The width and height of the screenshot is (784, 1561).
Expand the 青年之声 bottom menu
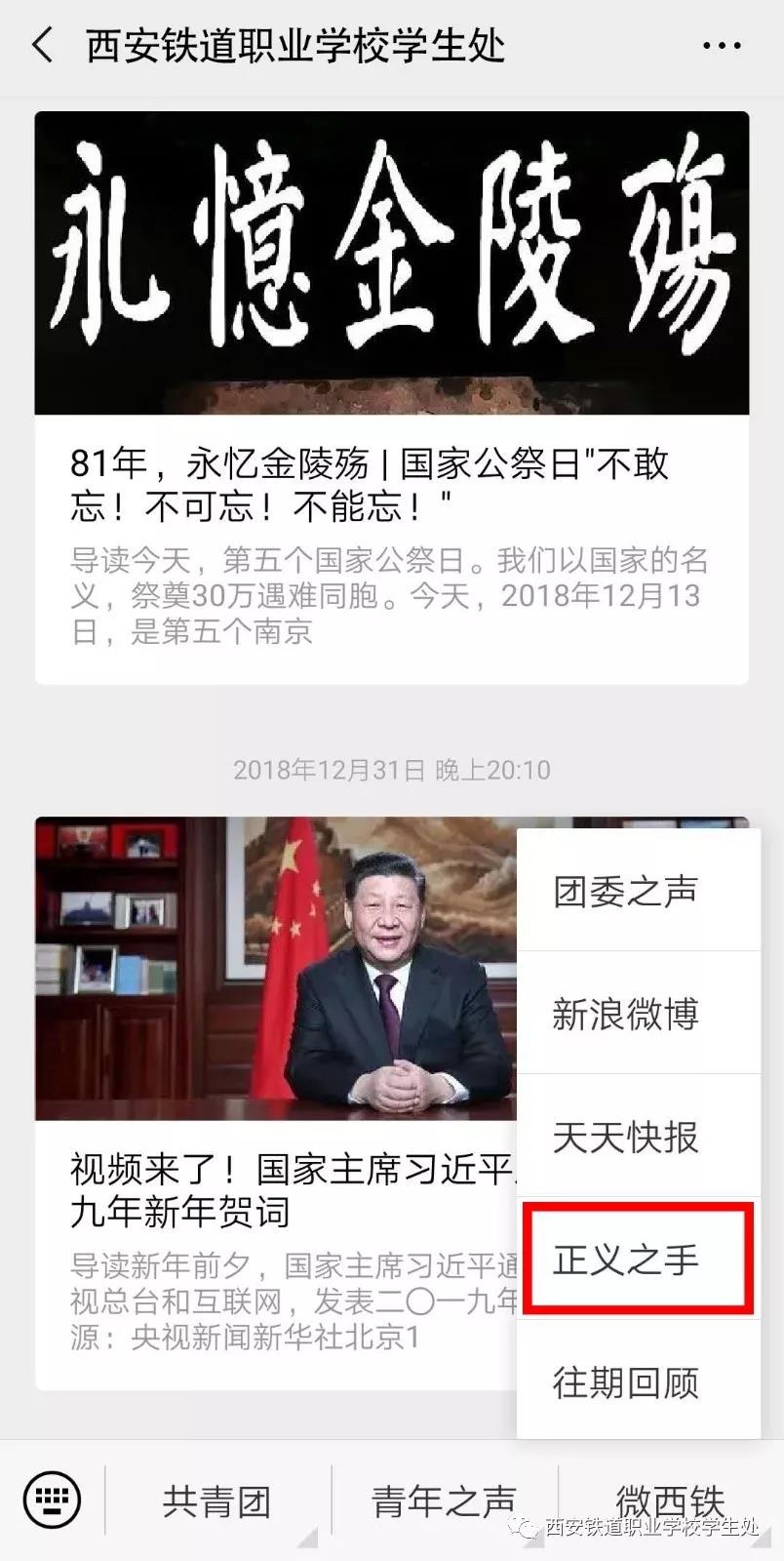(x=444, y=1501)
